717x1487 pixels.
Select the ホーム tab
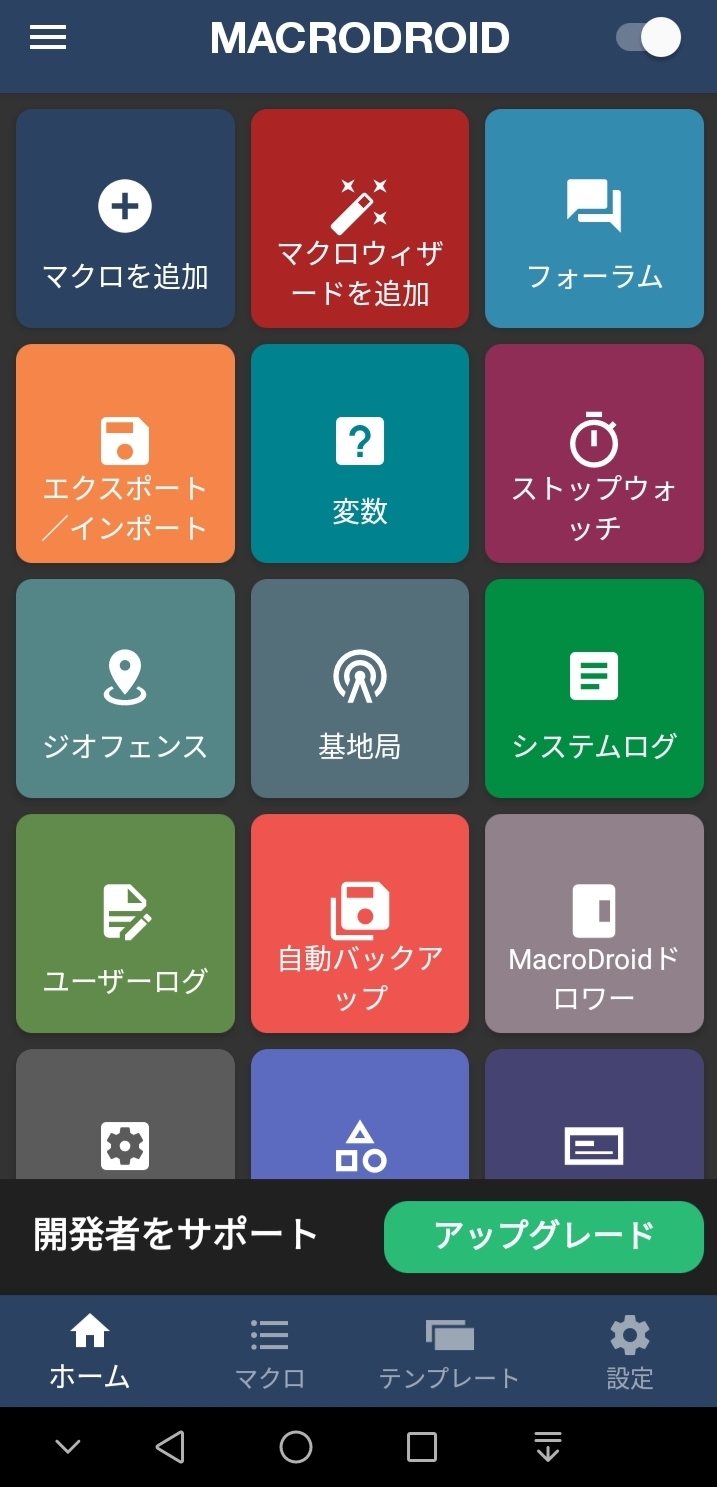click(90, 1352)
